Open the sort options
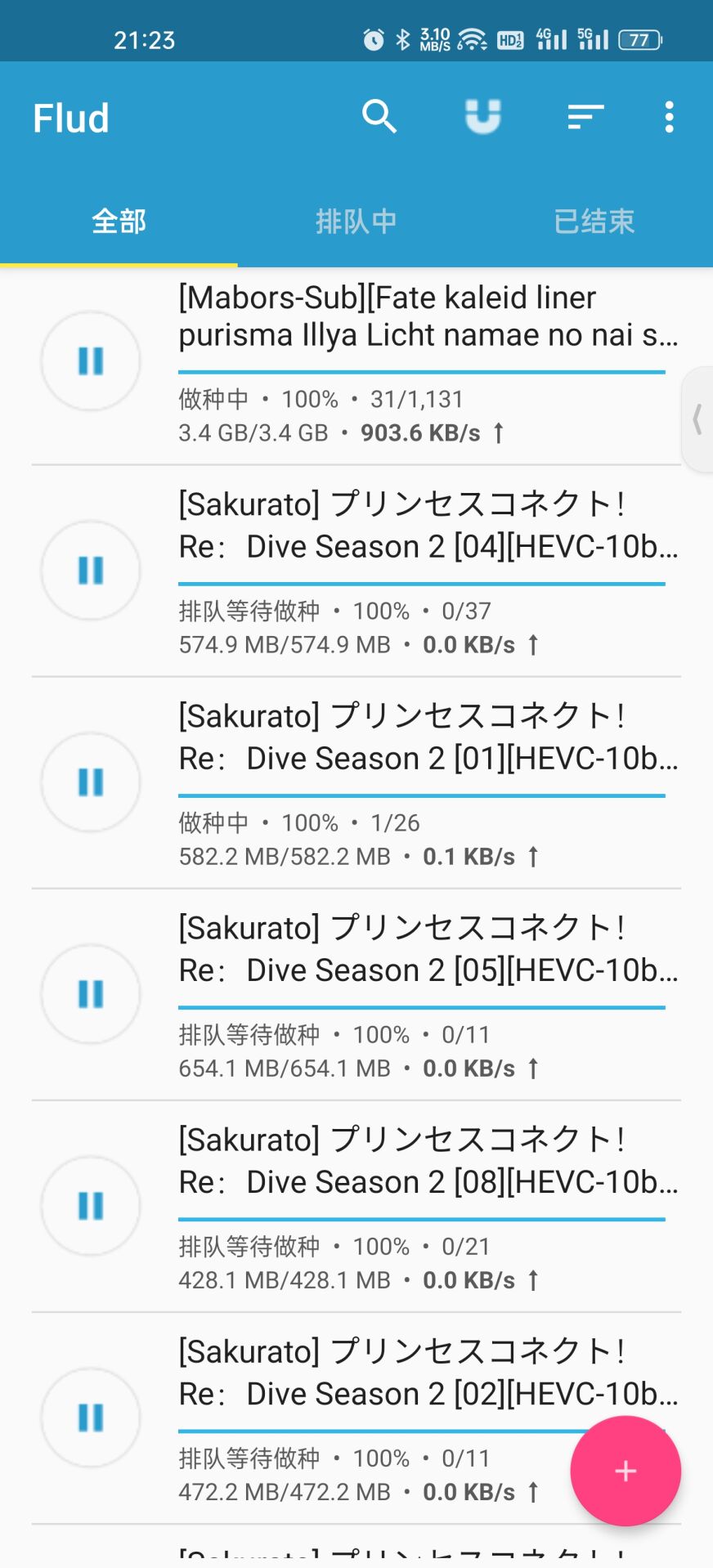The height and width of the screenshot is (1568, 713). pyautogui.click(x=585, y=117)
